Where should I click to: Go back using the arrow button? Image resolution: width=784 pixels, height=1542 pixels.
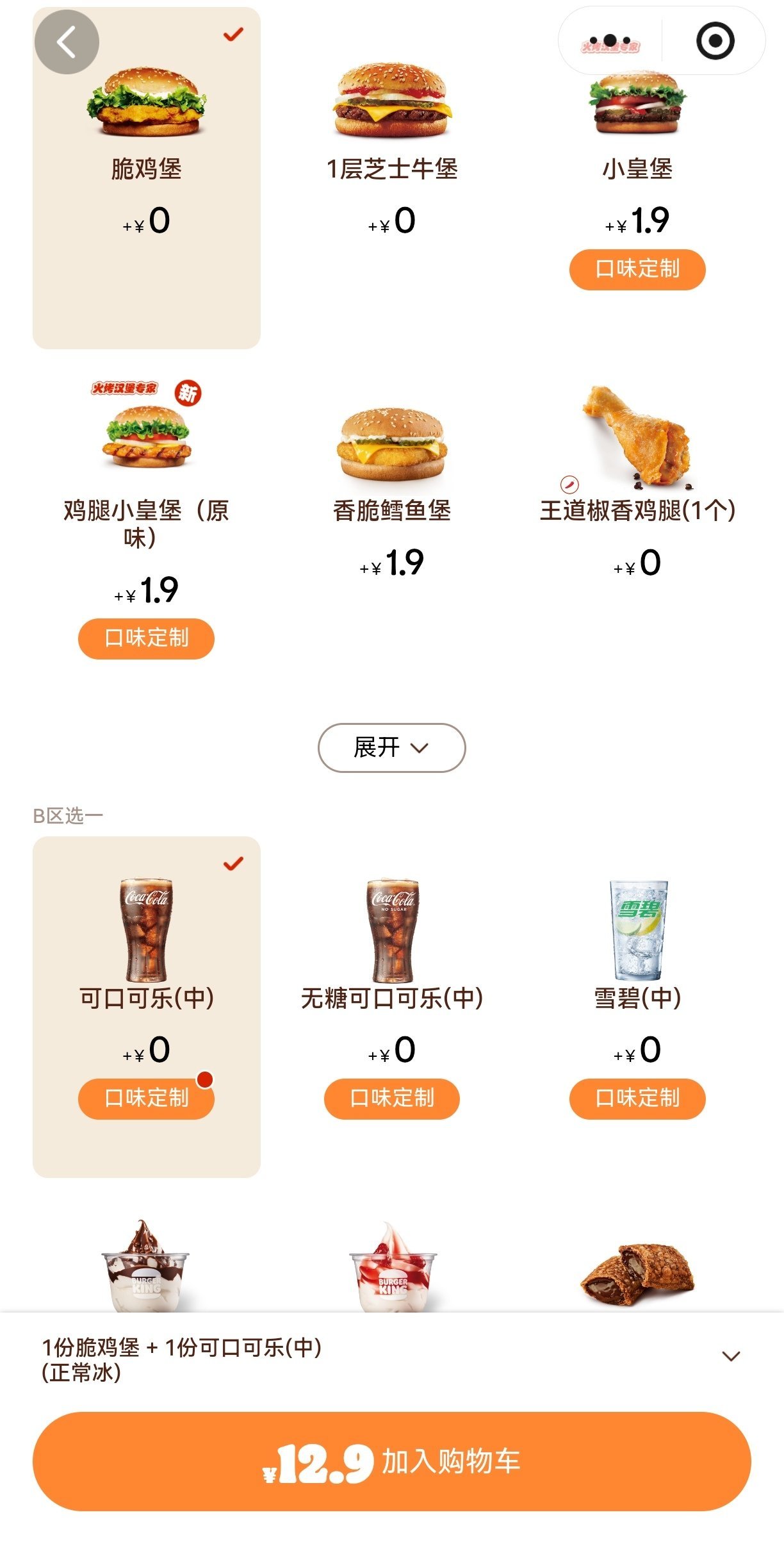click(x=67, y=42)
